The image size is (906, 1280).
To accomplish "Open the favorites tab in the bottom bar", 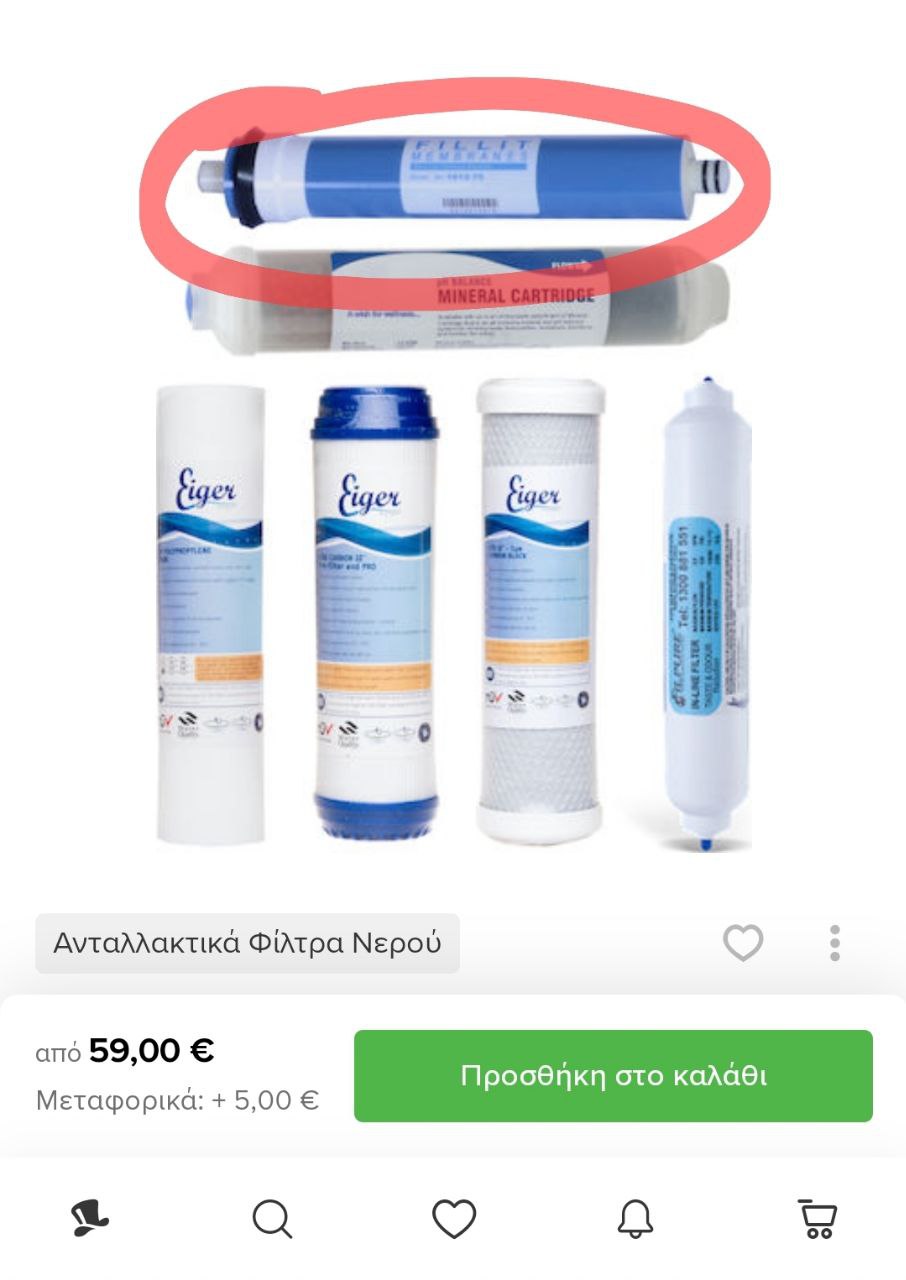I will 454,1218.
